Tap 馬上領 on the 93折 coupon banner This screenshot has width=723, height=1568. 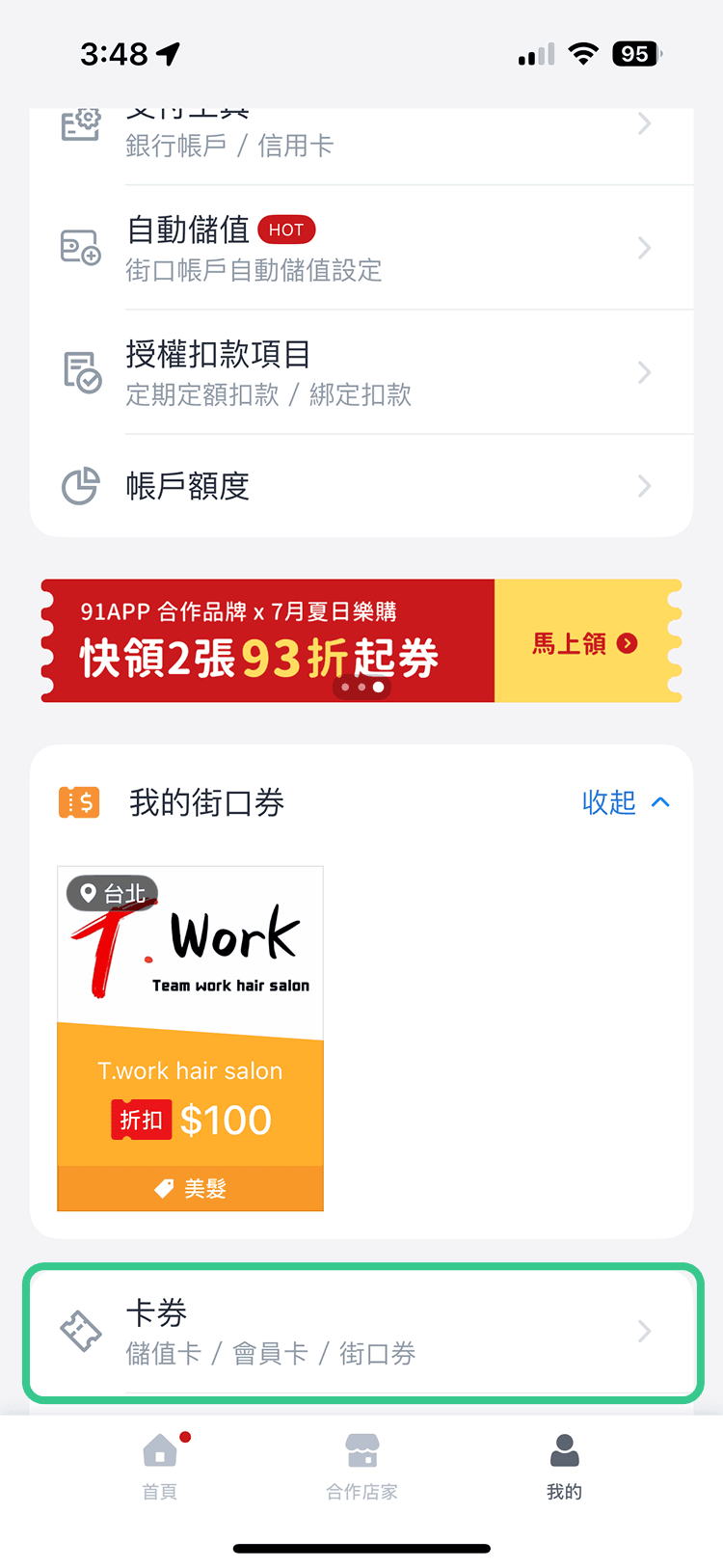point(585,643)
